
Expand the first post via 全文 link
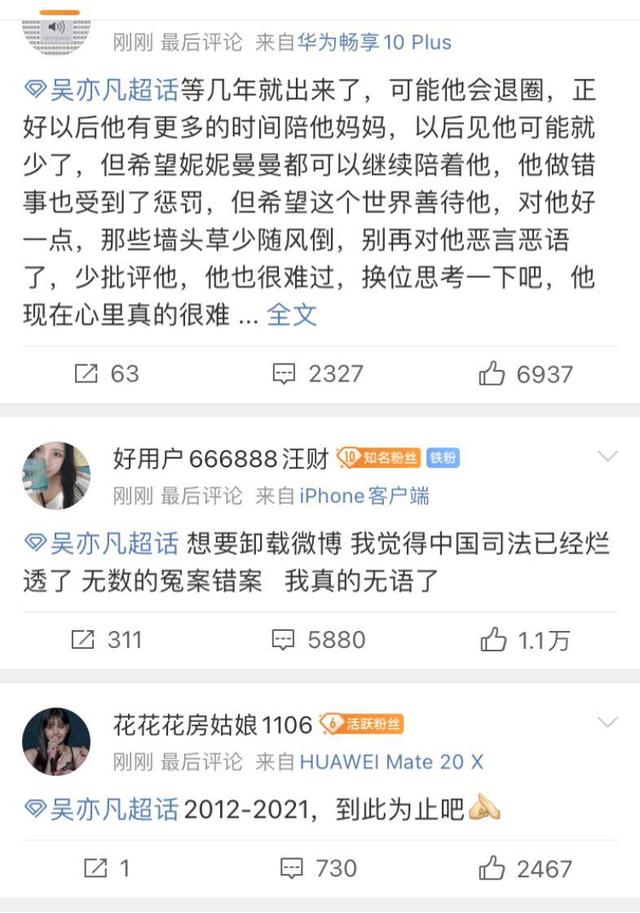(x=291, y=314)
